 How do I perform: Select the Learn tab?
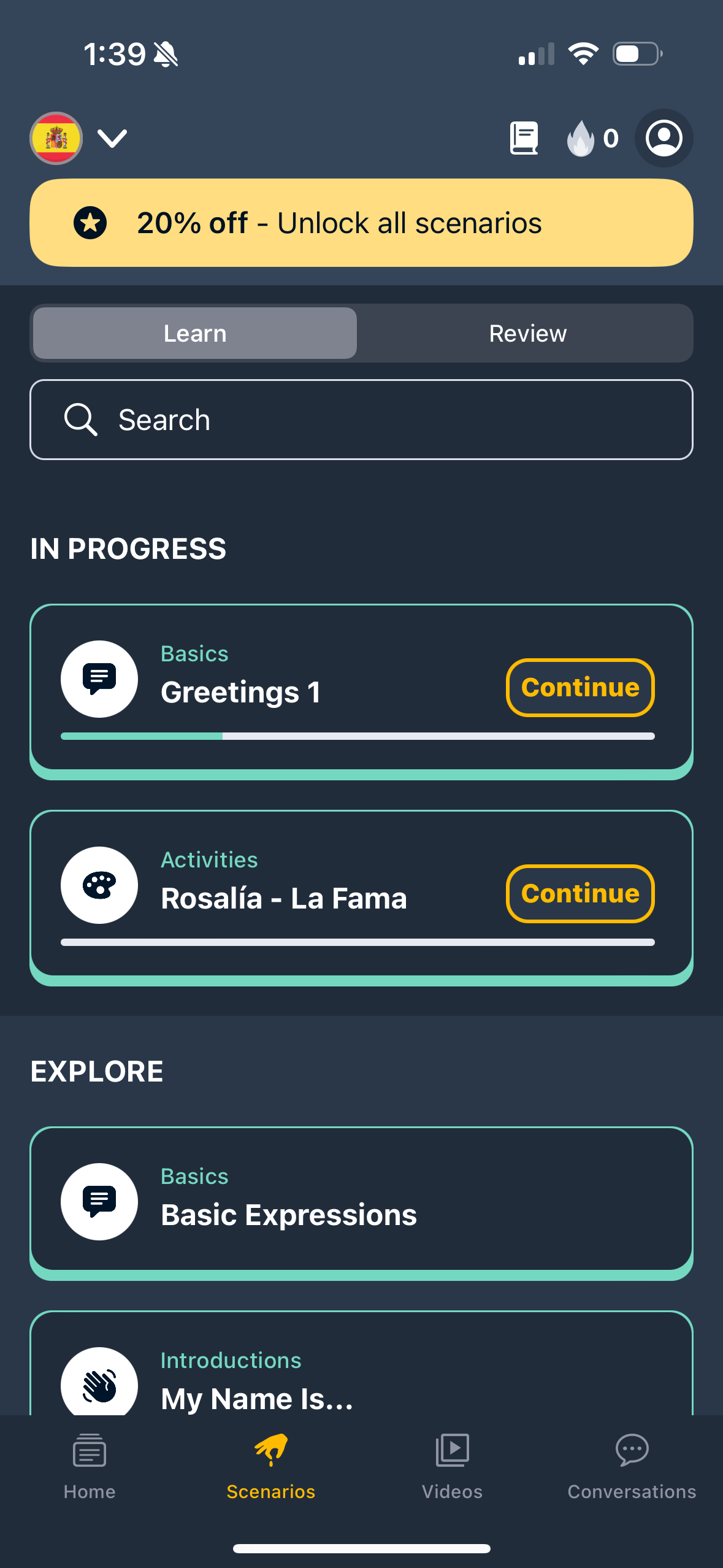(x=194, y=333)
